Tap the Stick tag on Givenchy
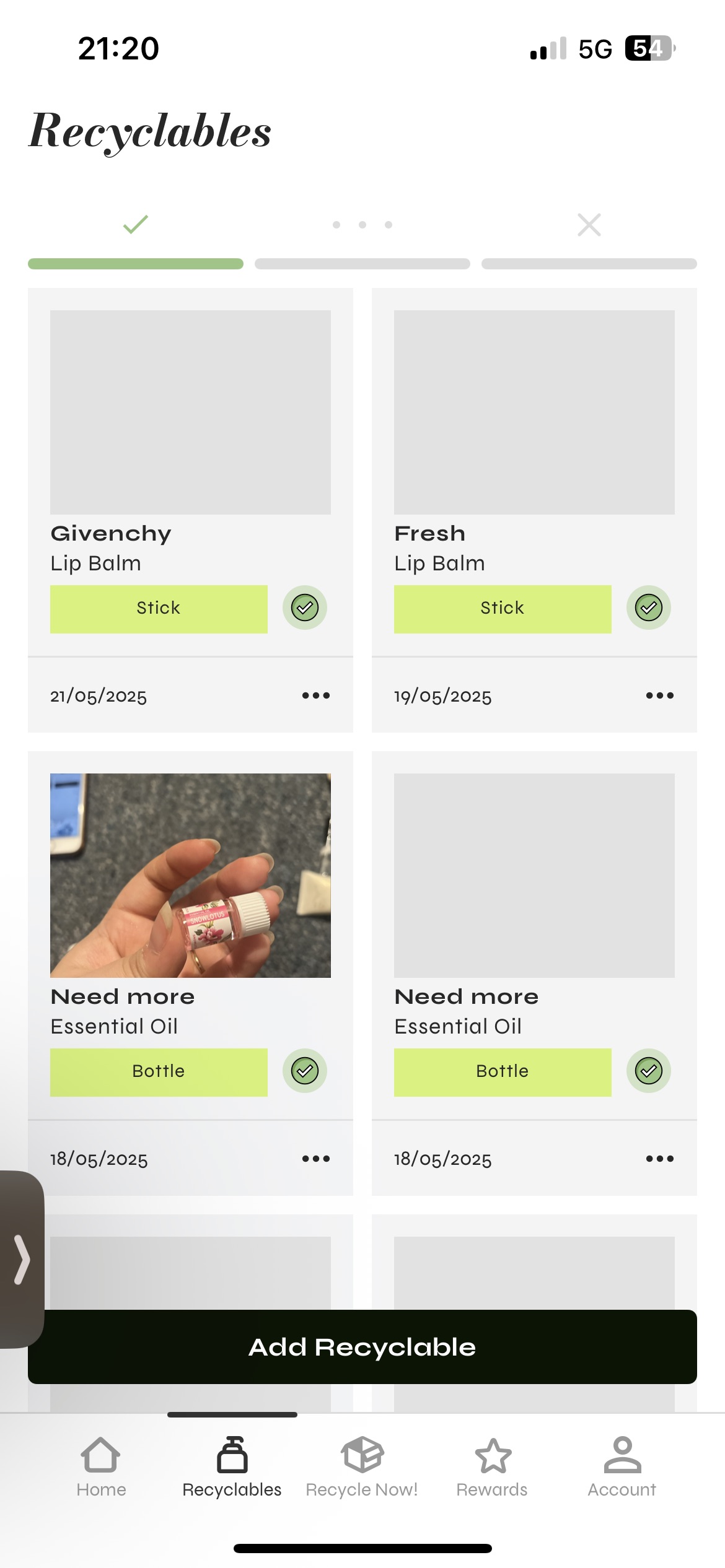This screenshot has width=725, height=1568. click(159, 609)
